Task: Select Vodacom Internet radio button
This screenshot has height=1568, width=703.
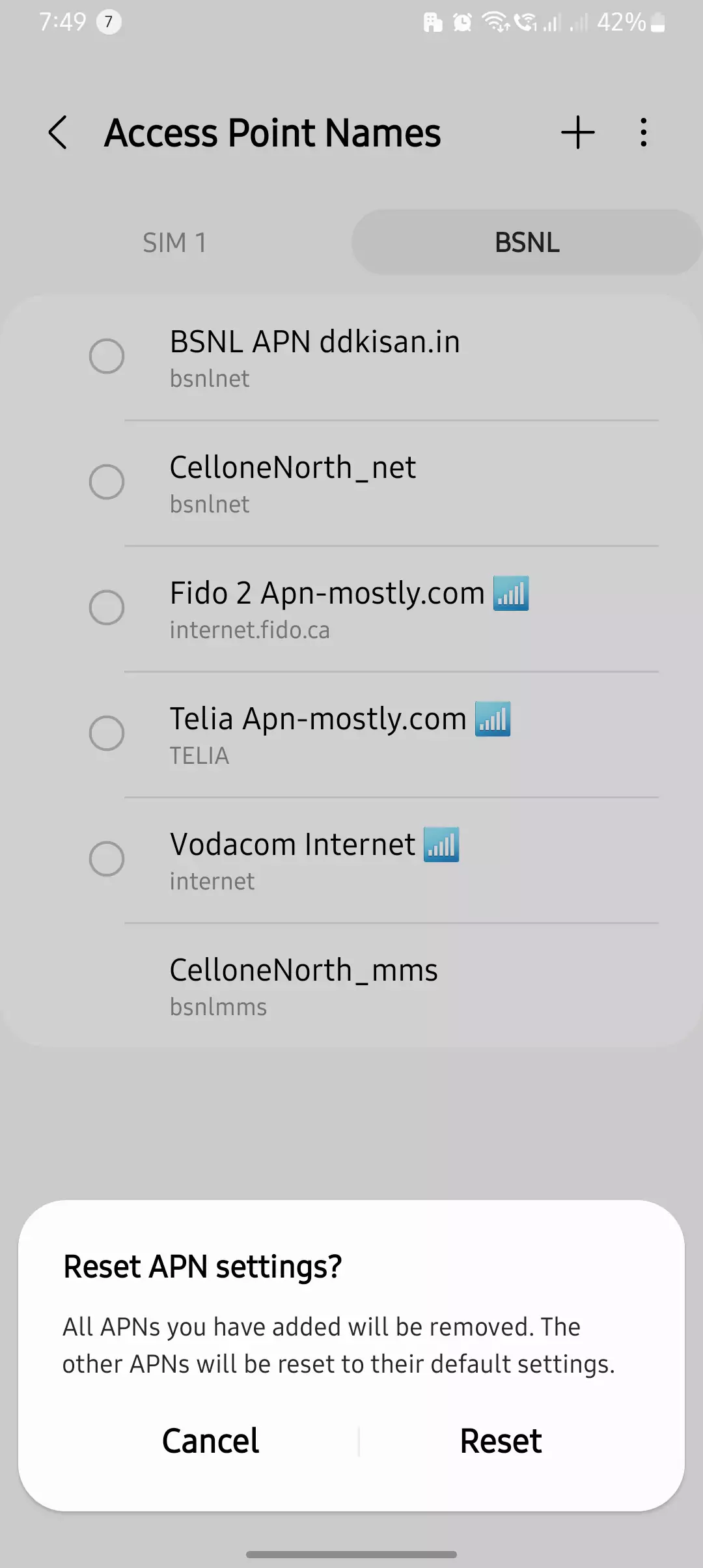Action: click(107, 859)
